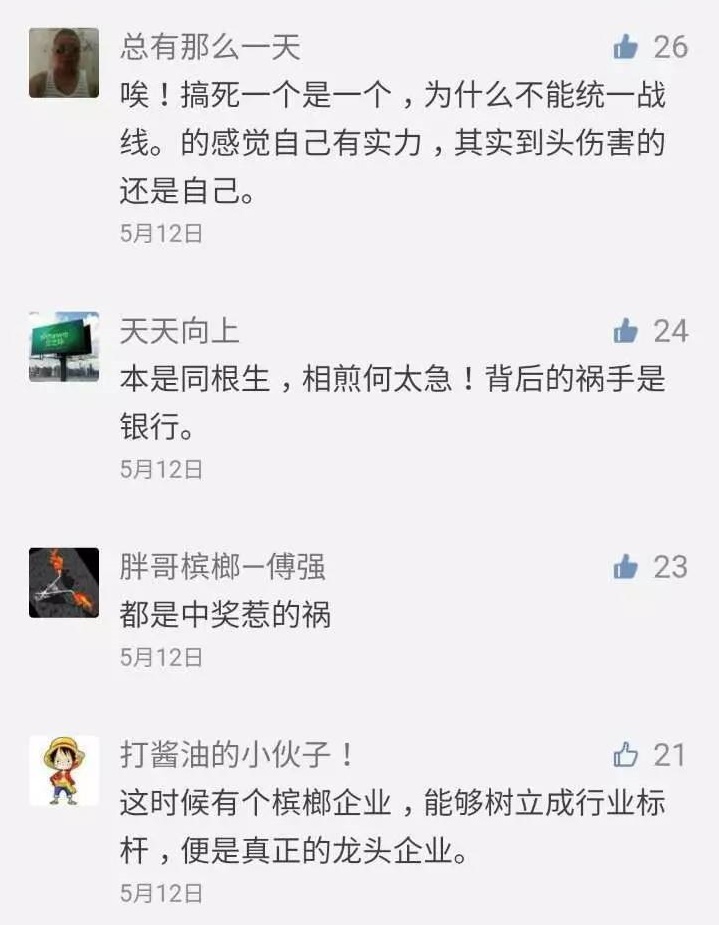Open the avatar of 总有那么一天

(x=64, y=62)
